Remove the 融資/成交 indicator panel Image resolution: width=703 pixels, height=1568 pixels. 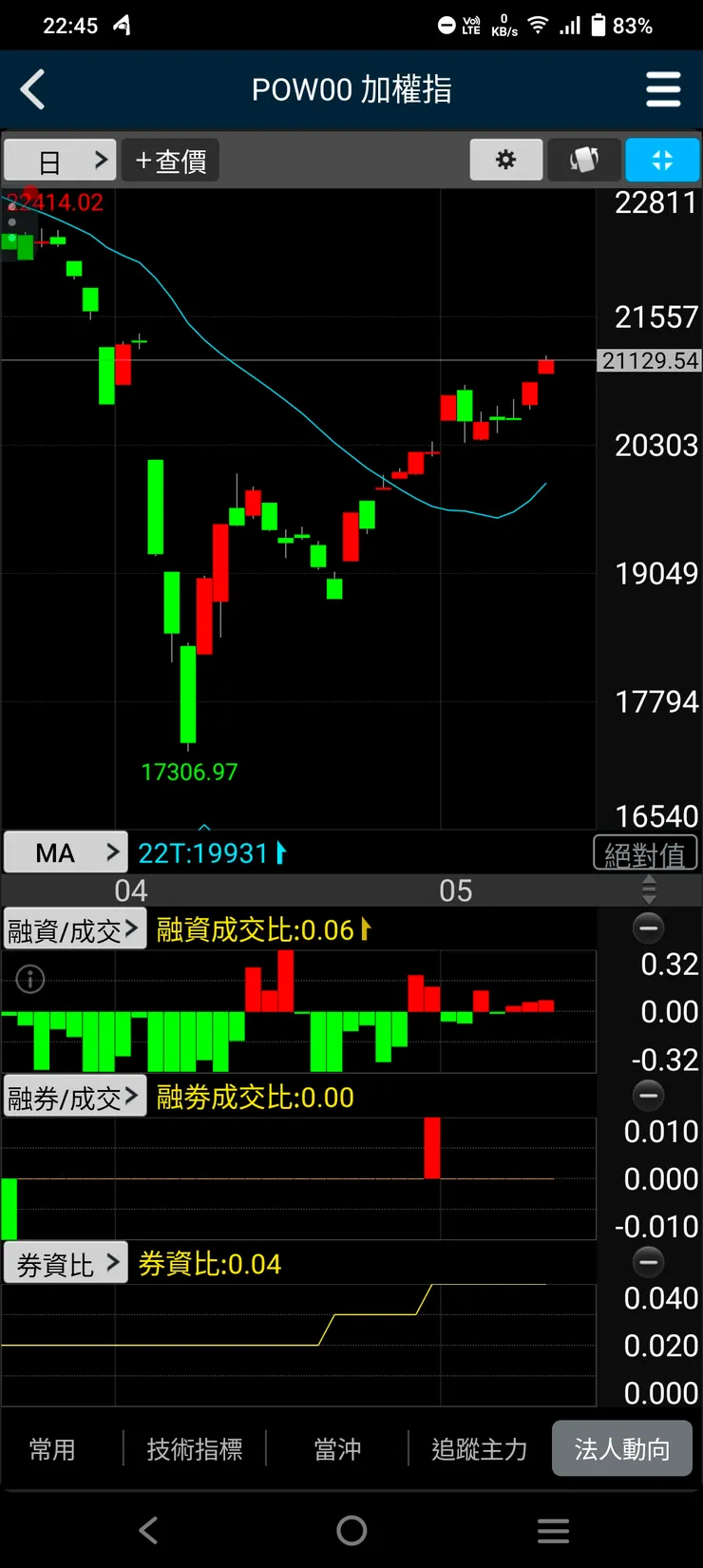[649, 927]
